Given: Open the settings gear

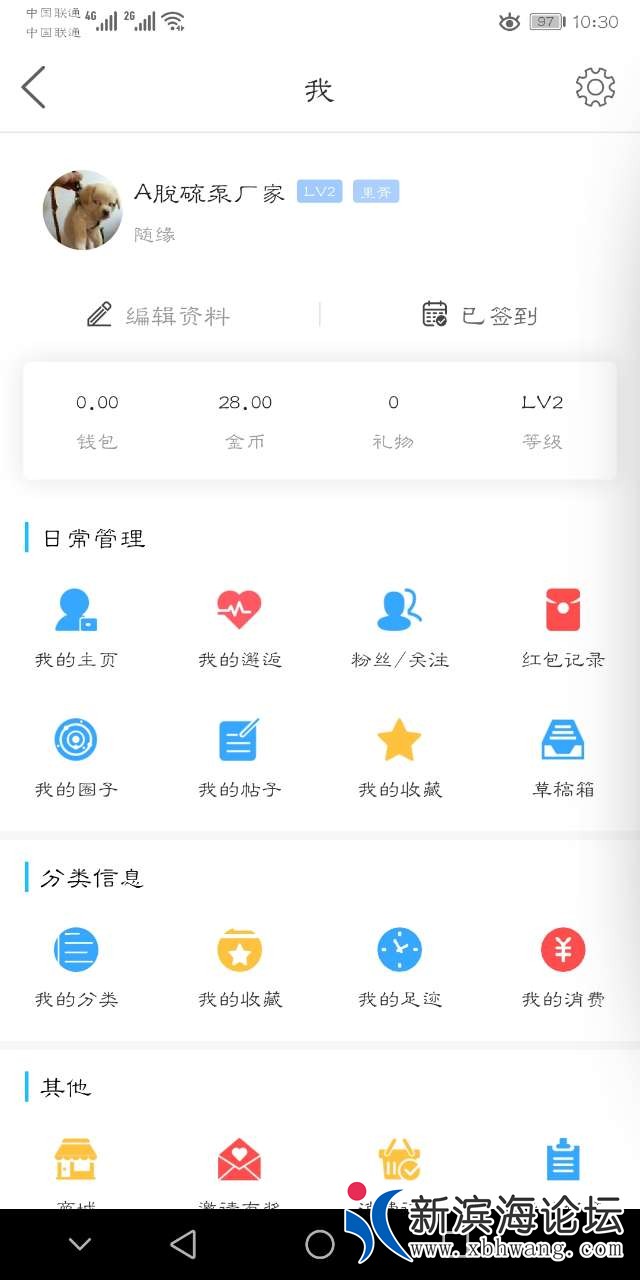Looking at the screenshot, I should (x=595, y=88).
